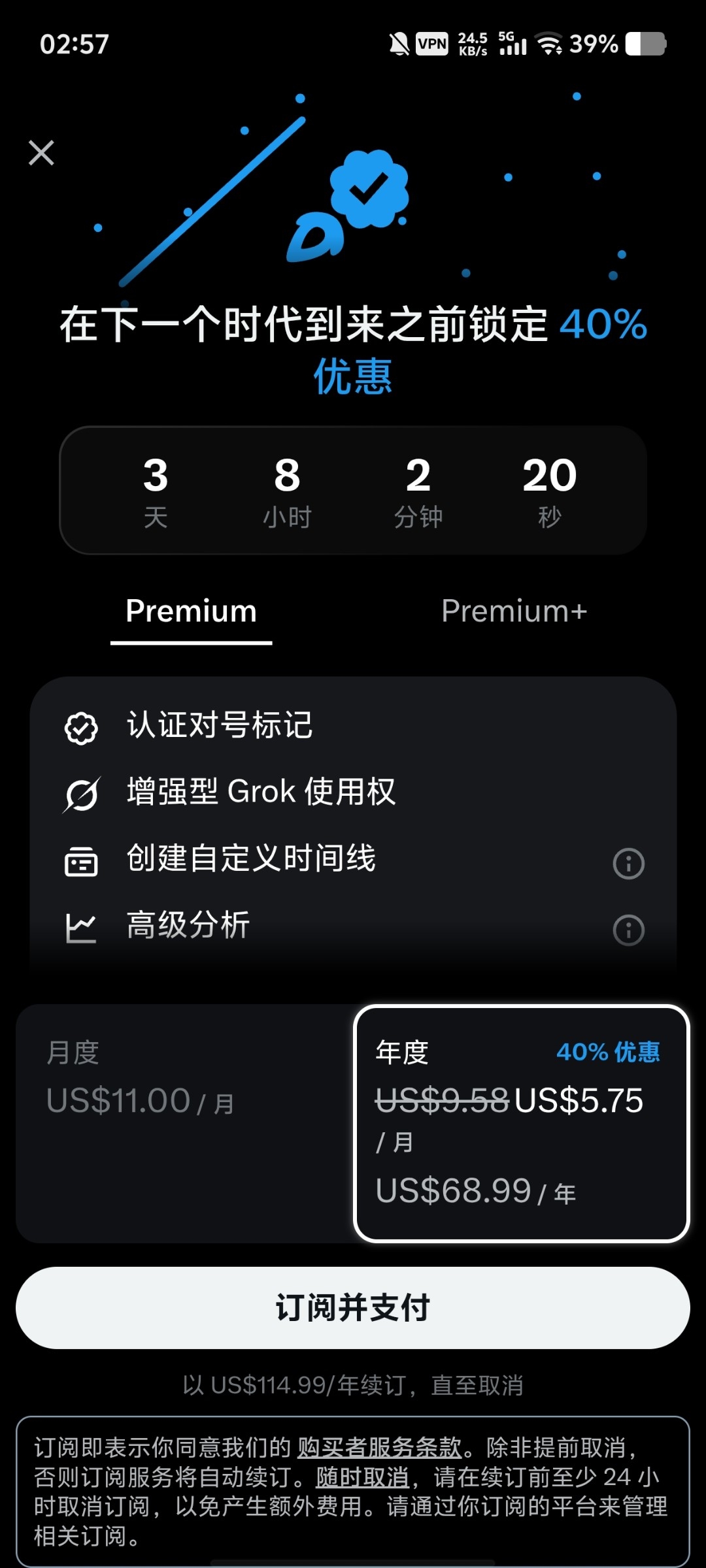The image size is (706, 1568).
Task: Open the 购买者服务条款 link
Action: (380, 1448)
